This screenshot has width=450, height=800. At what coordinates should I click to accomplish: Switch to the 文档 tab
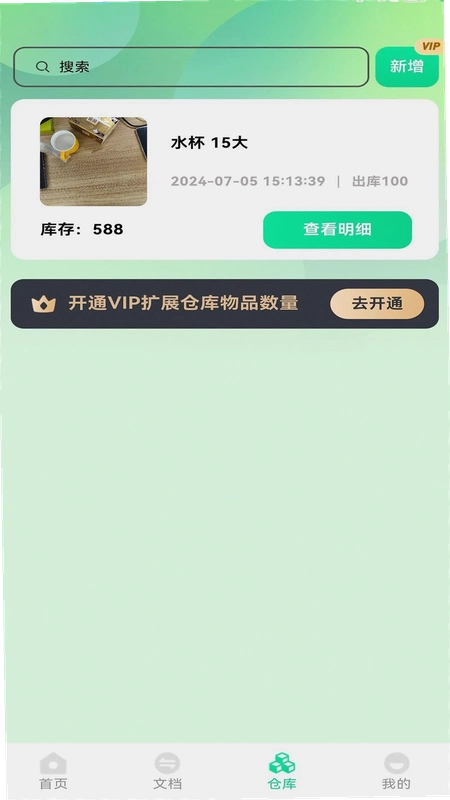click(x=167, y=770)
